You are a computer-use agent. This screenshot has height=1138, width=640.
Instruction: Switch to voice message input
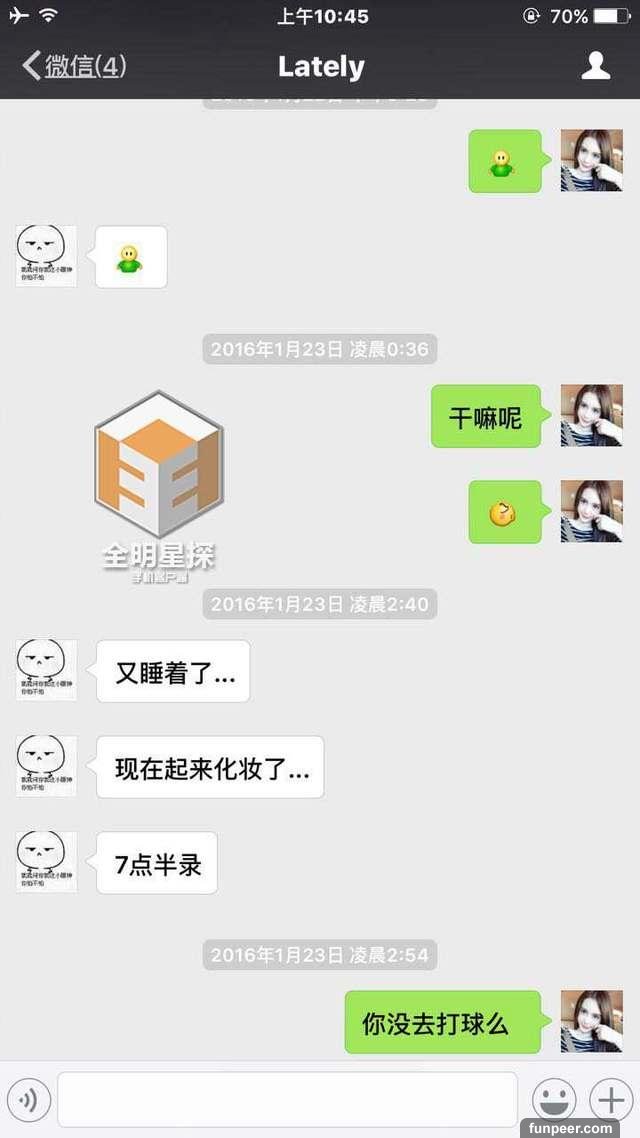[28, 1100]
